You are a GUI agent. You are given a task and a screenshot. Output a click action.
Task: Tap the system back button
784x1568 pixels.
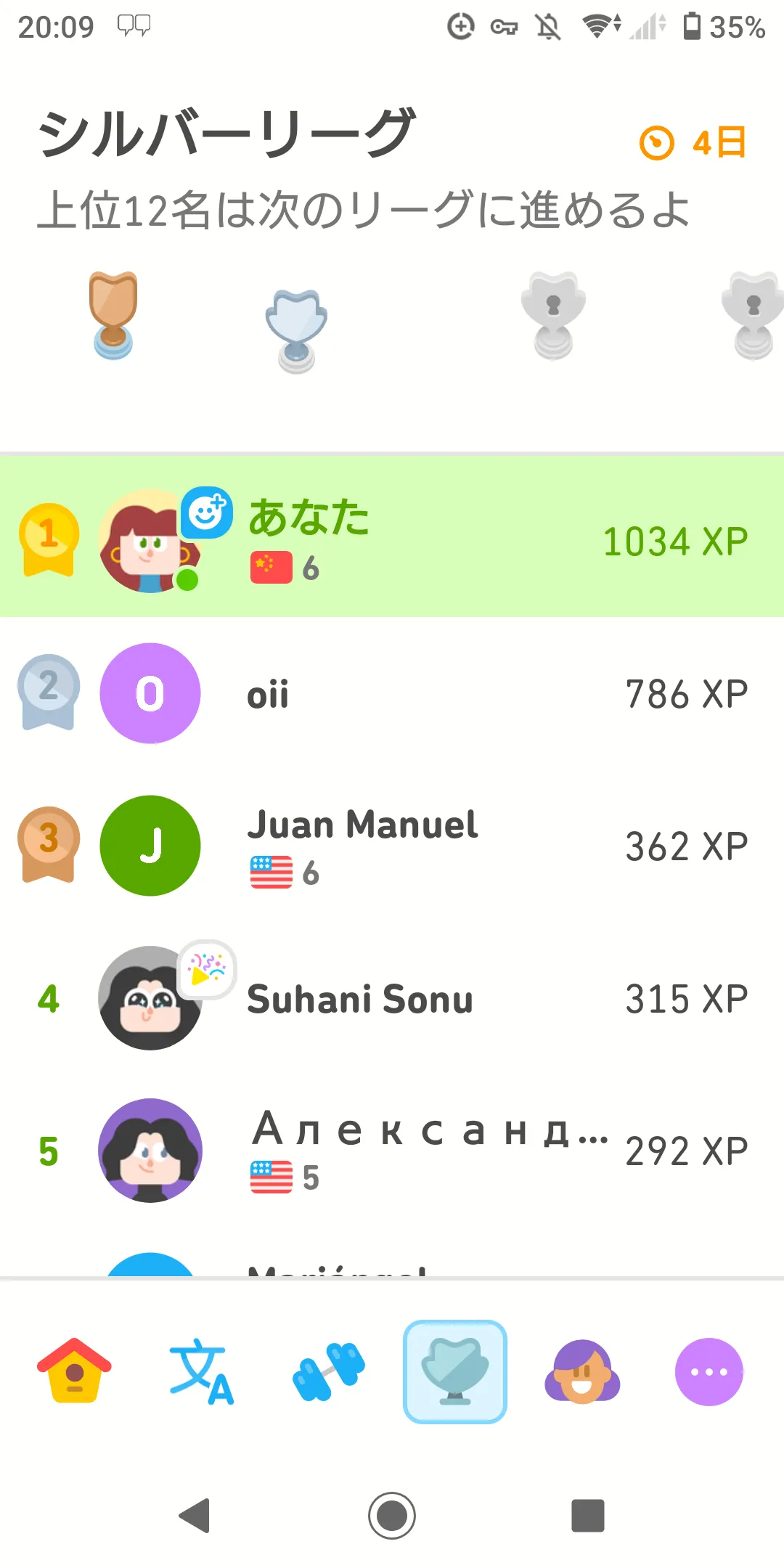tap(195, 1515)
